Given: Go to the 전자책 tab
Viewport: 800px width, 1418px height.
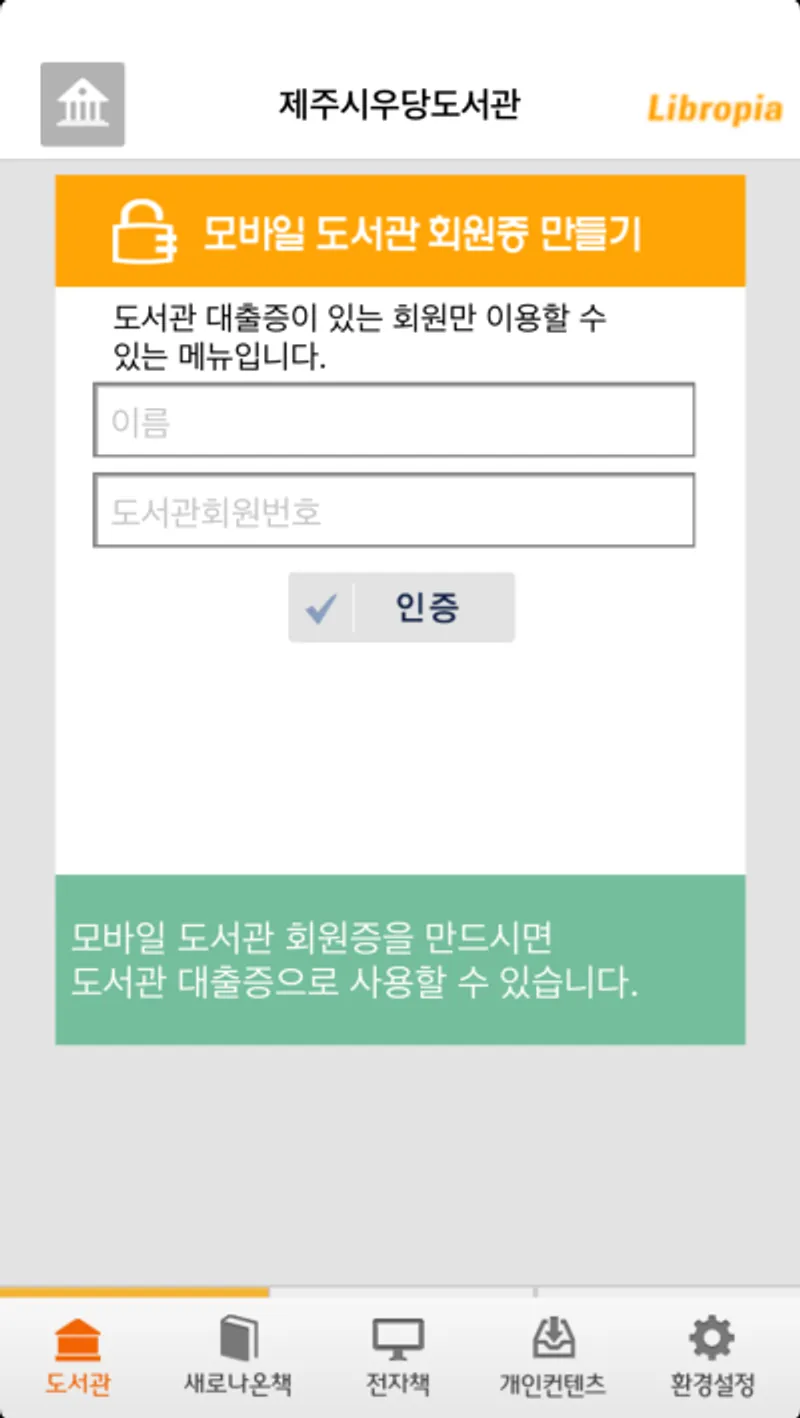Looking at the screenshot, I should tap(398, 1357).
